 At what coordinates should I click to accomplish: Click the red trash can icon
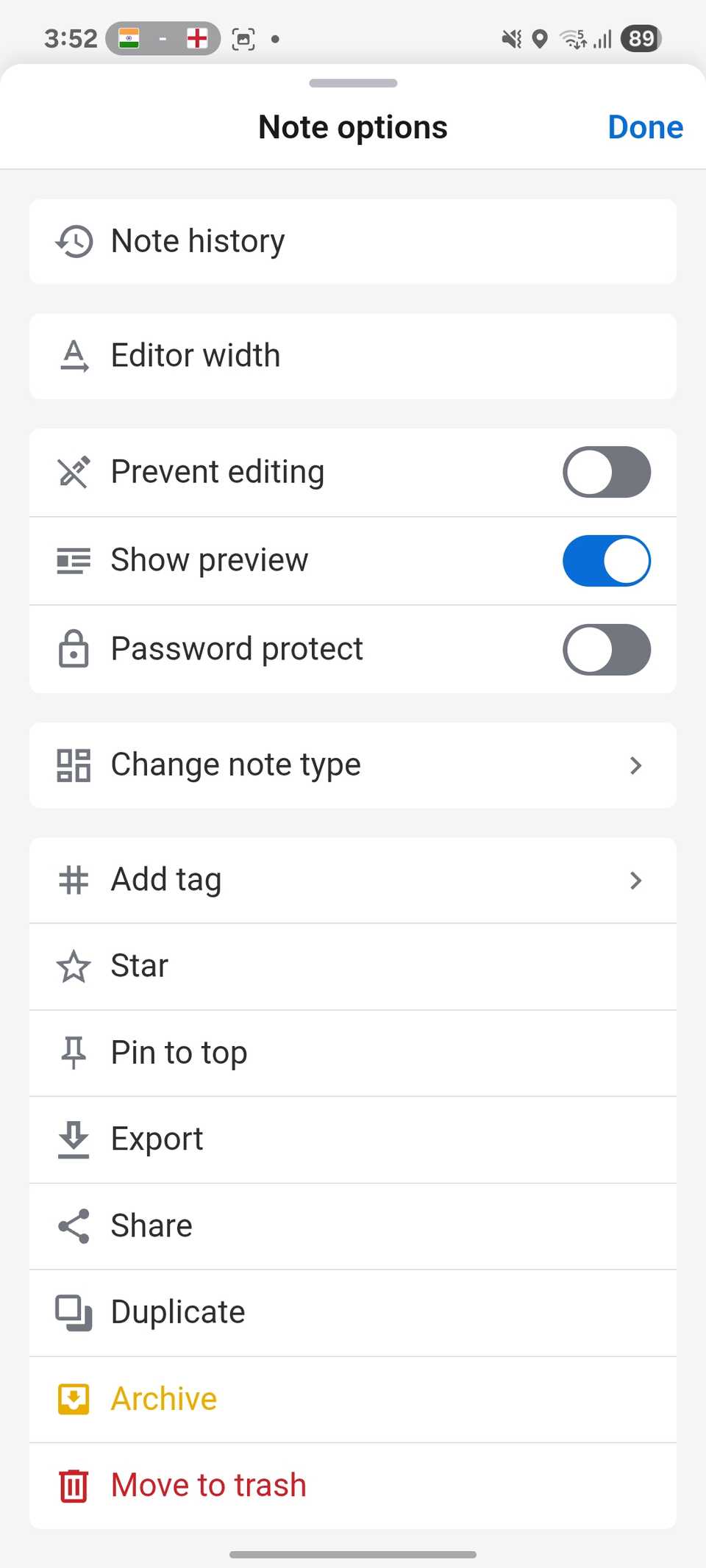tap(74, 1485)
